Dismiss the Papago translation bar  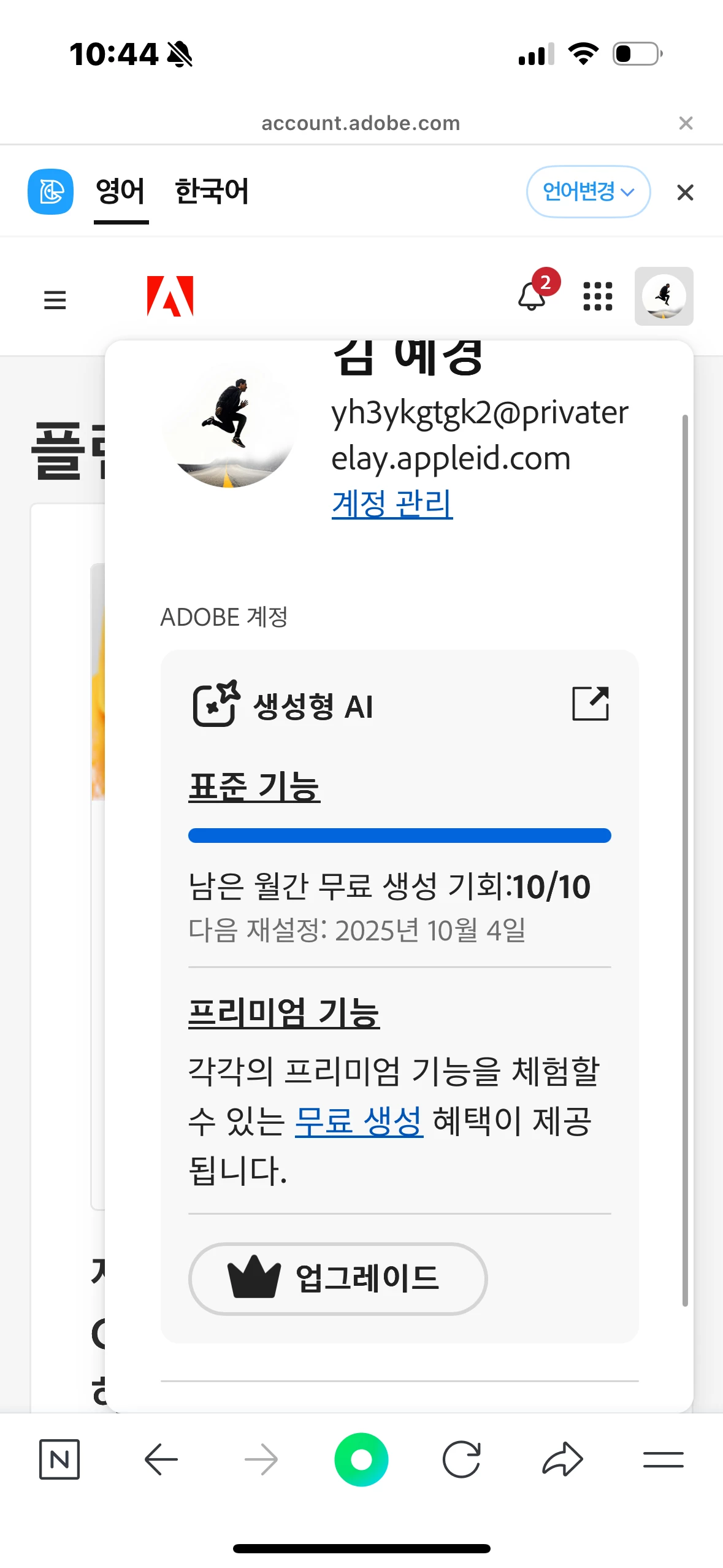(x=685, y=193)
